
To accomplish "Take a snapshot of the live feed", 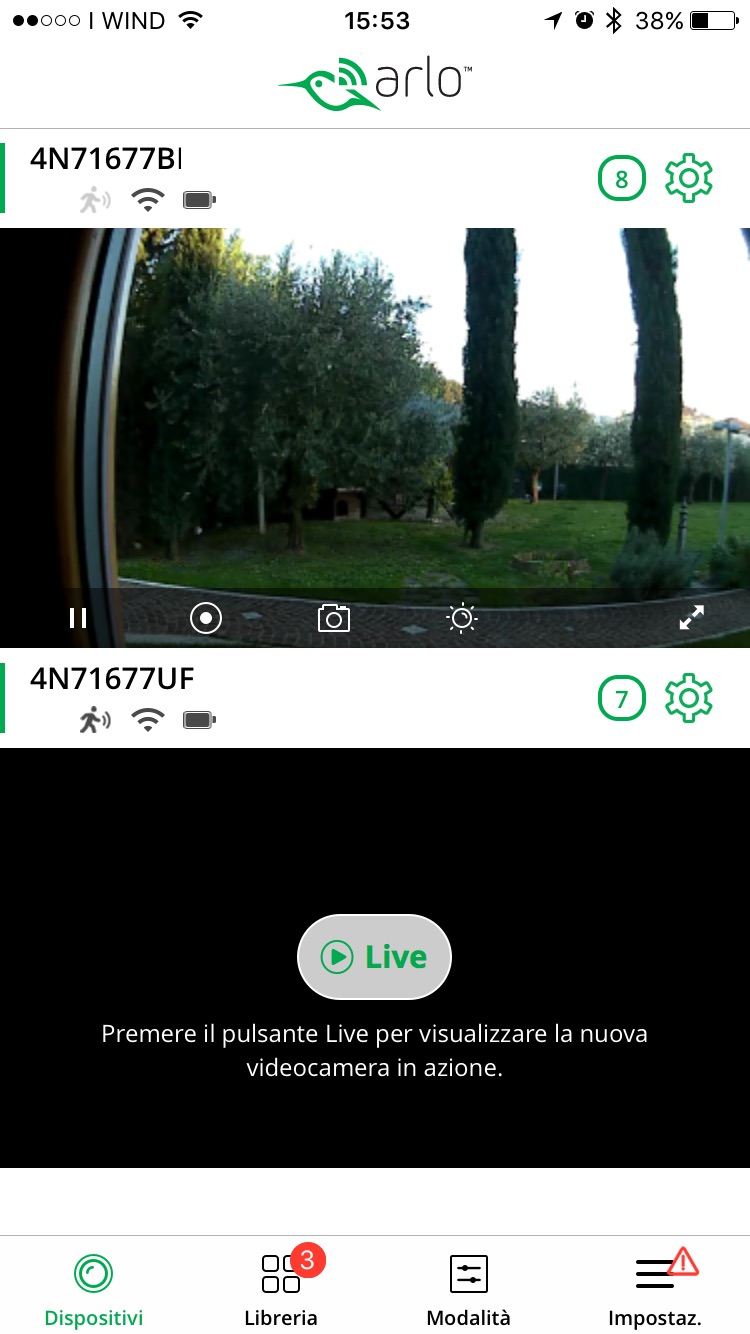I will (x=334, y=618).
